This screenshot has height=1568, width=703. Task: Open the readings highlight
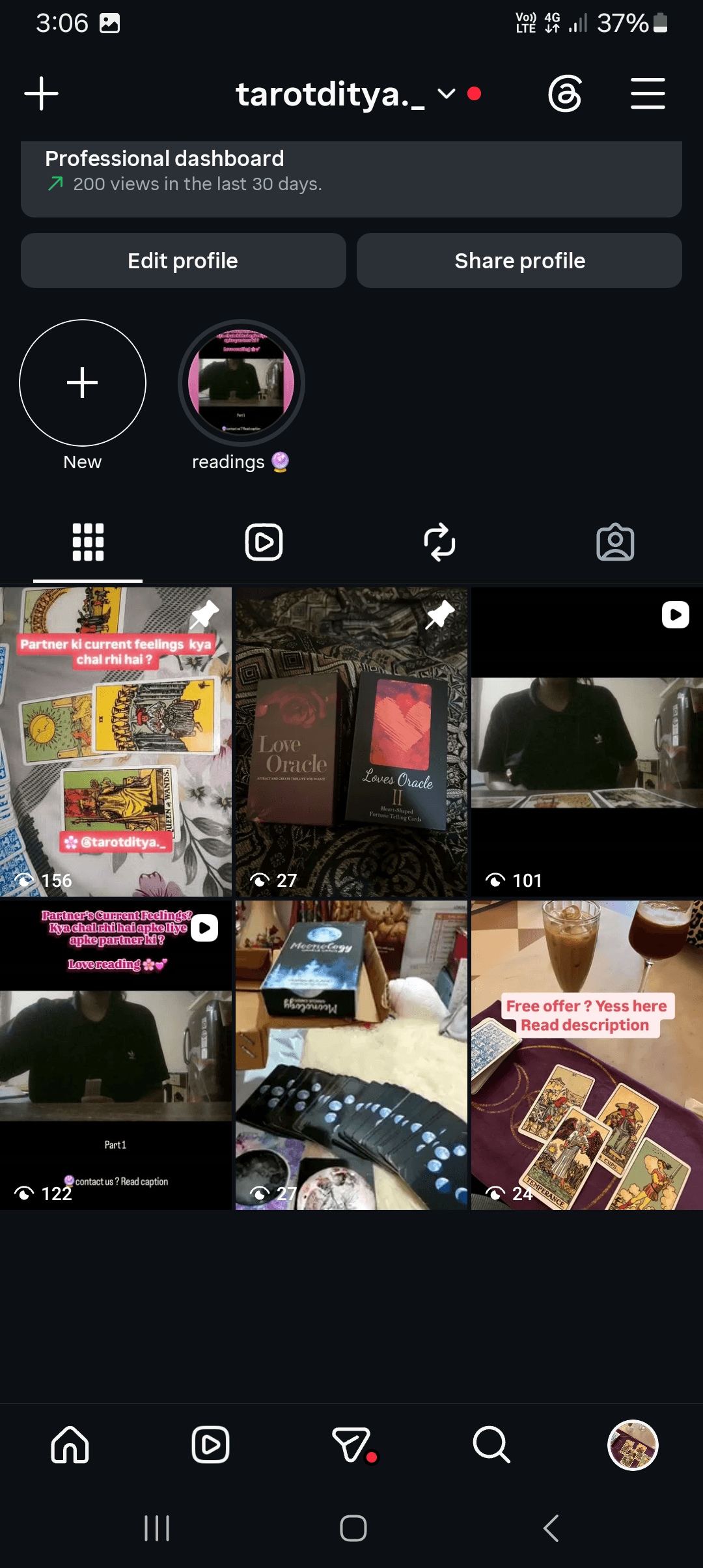tap(241, 383)
